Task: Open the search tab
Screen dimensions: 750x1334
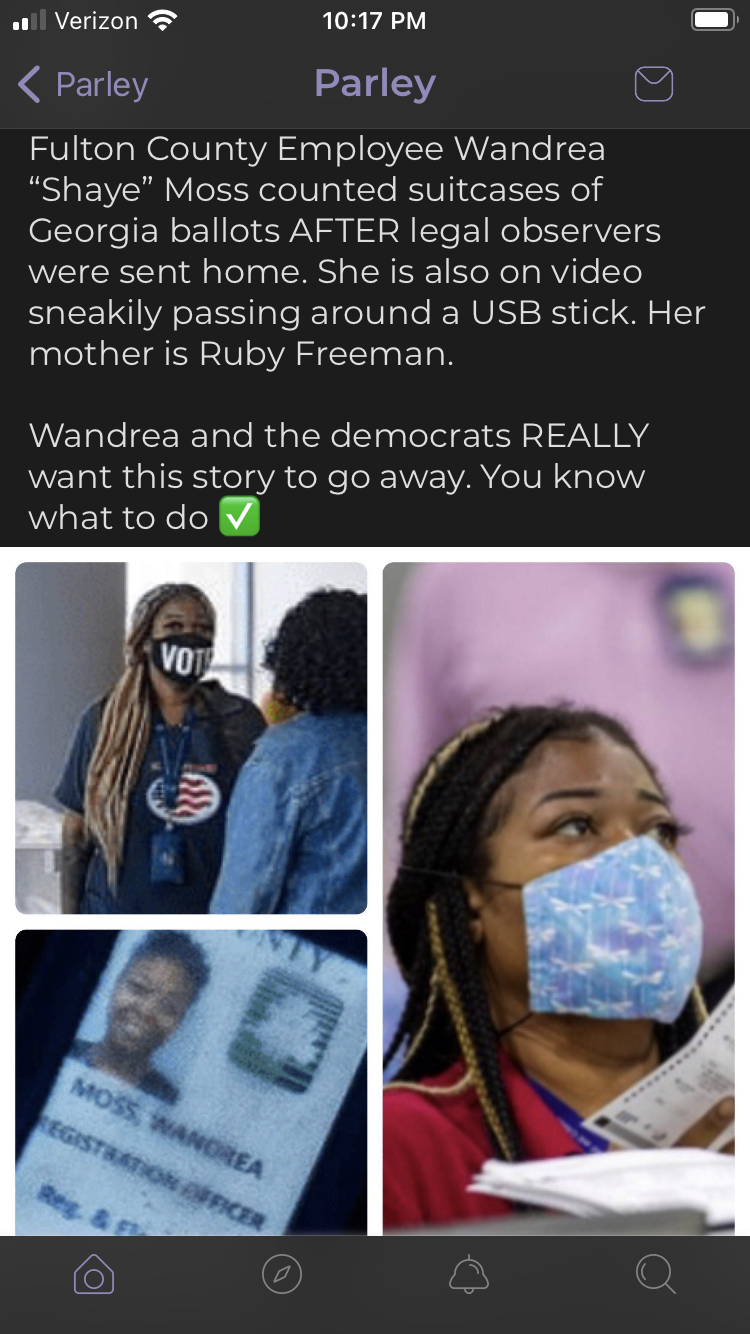Action: click(655, 1275)
